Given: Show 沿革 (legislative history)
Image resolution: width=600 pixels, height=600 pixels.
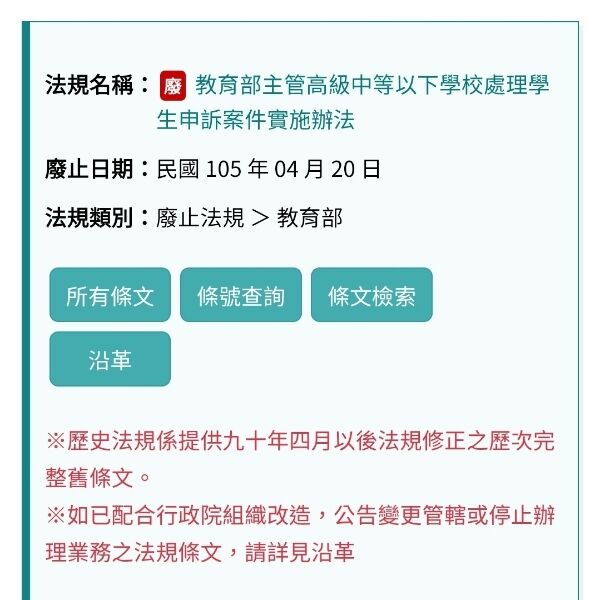Looking at the screenshot, I should (x=110, y=360).
